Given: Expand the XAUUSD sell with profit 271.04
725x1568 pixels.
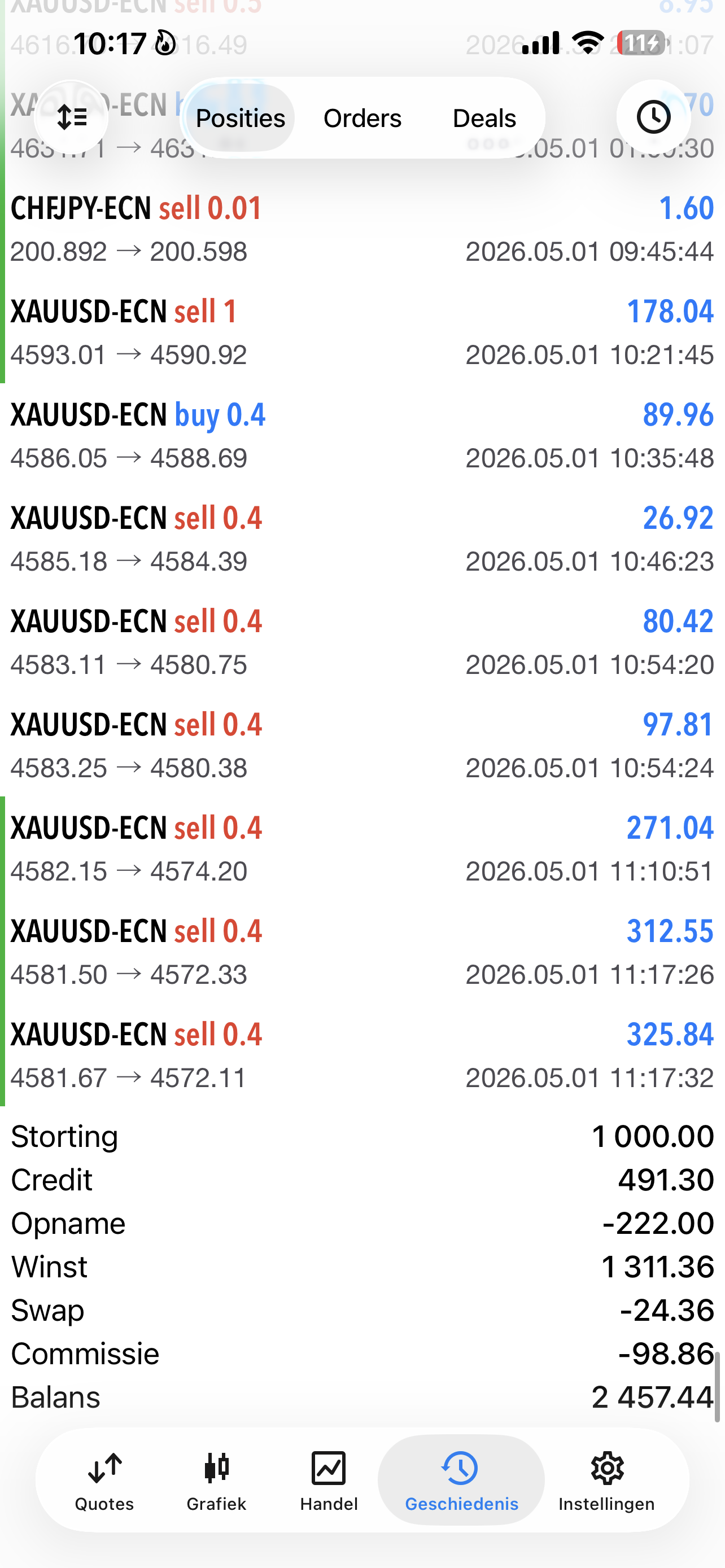Looking at the screenshot, I should pyautogui.click(x=362, y=849).
